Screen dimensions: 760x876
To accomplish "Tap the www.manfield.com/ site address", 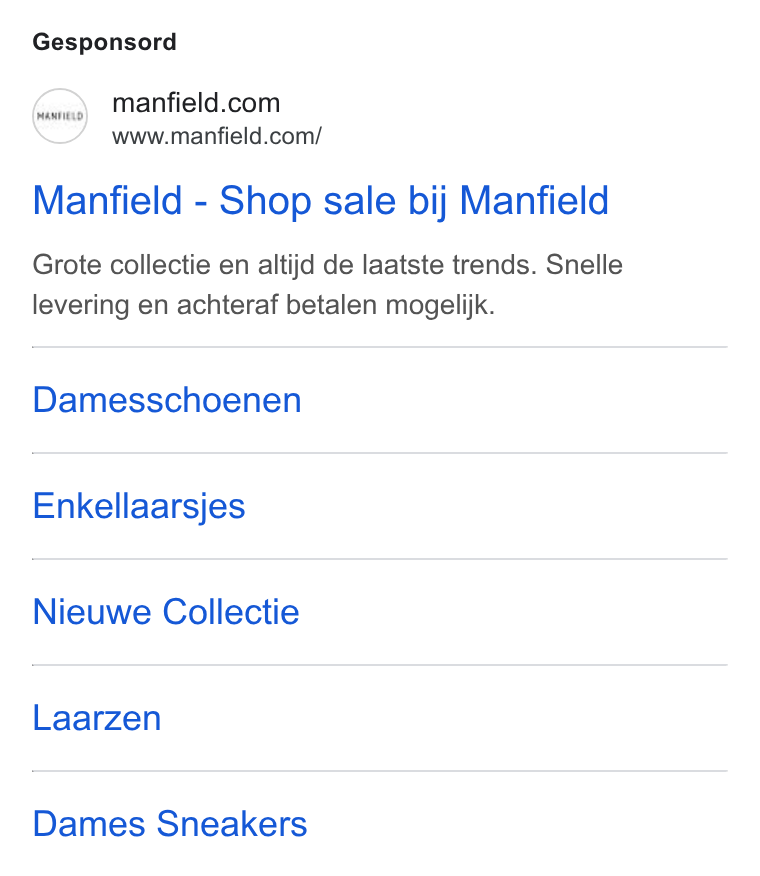I will 217,136.
